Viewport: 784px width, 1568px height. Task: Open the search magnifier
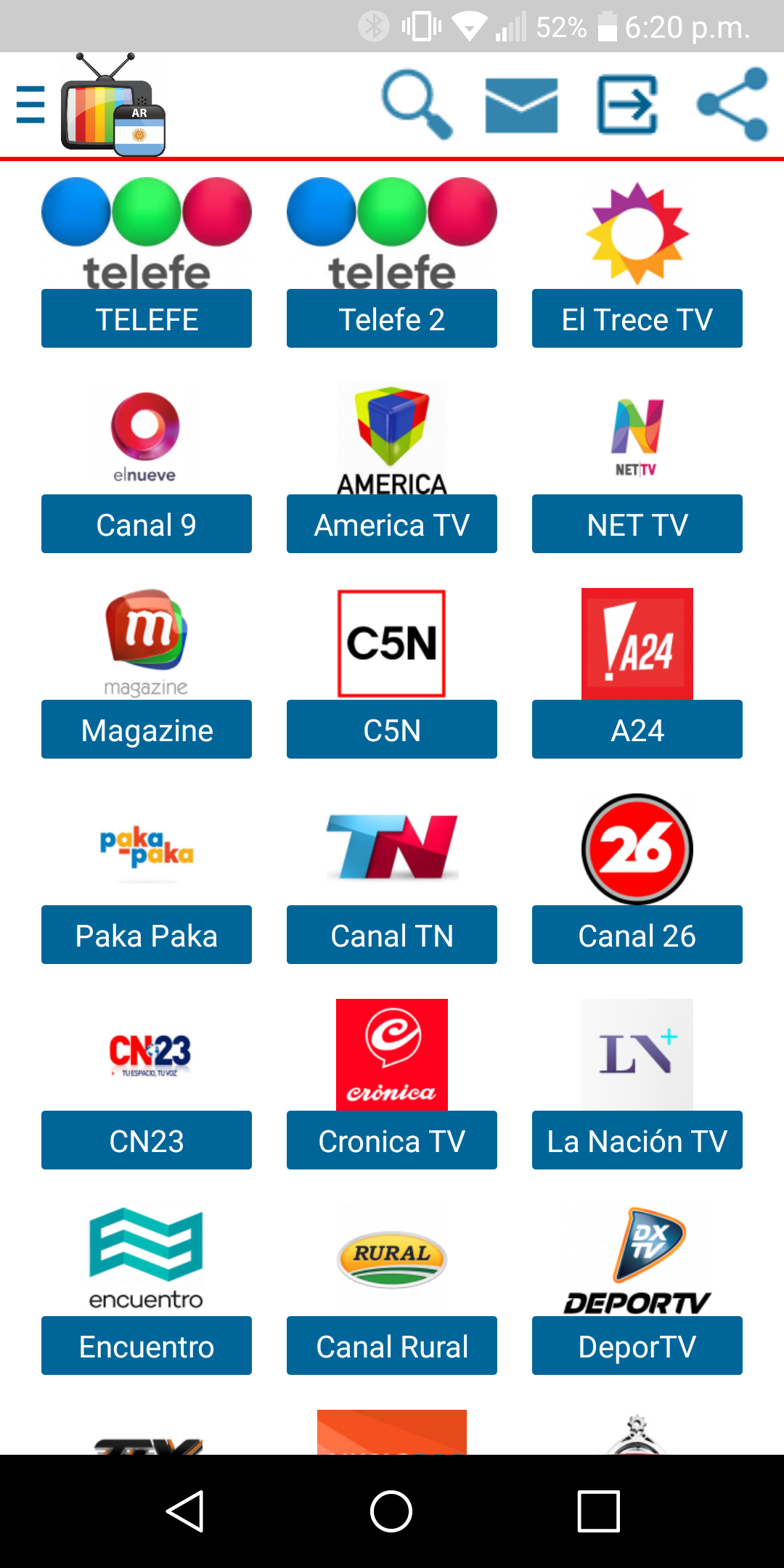[417, 105]
